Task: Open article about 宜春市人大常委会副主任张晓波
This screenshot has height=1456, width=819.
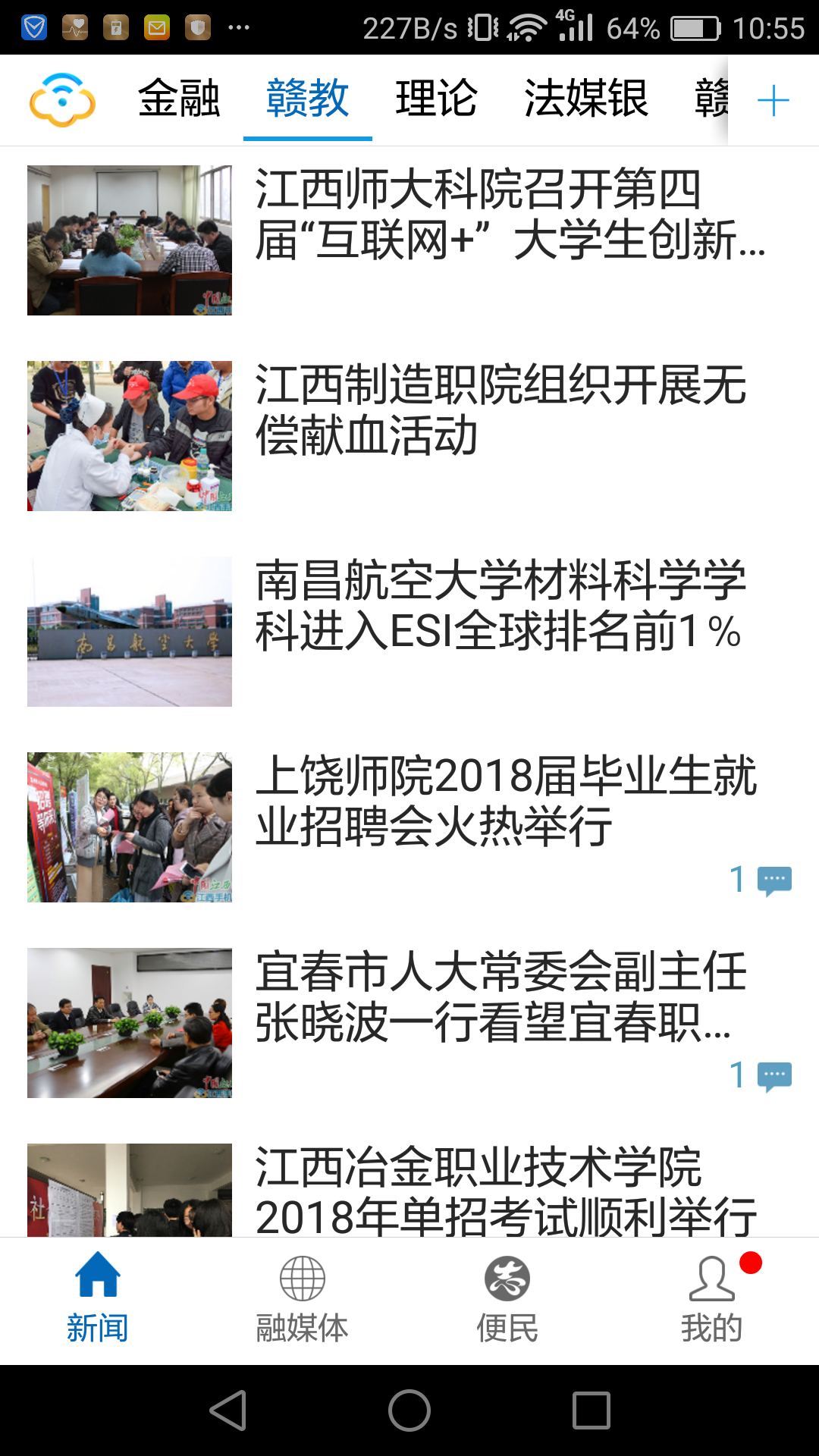Action: click(x=500, y=996)
